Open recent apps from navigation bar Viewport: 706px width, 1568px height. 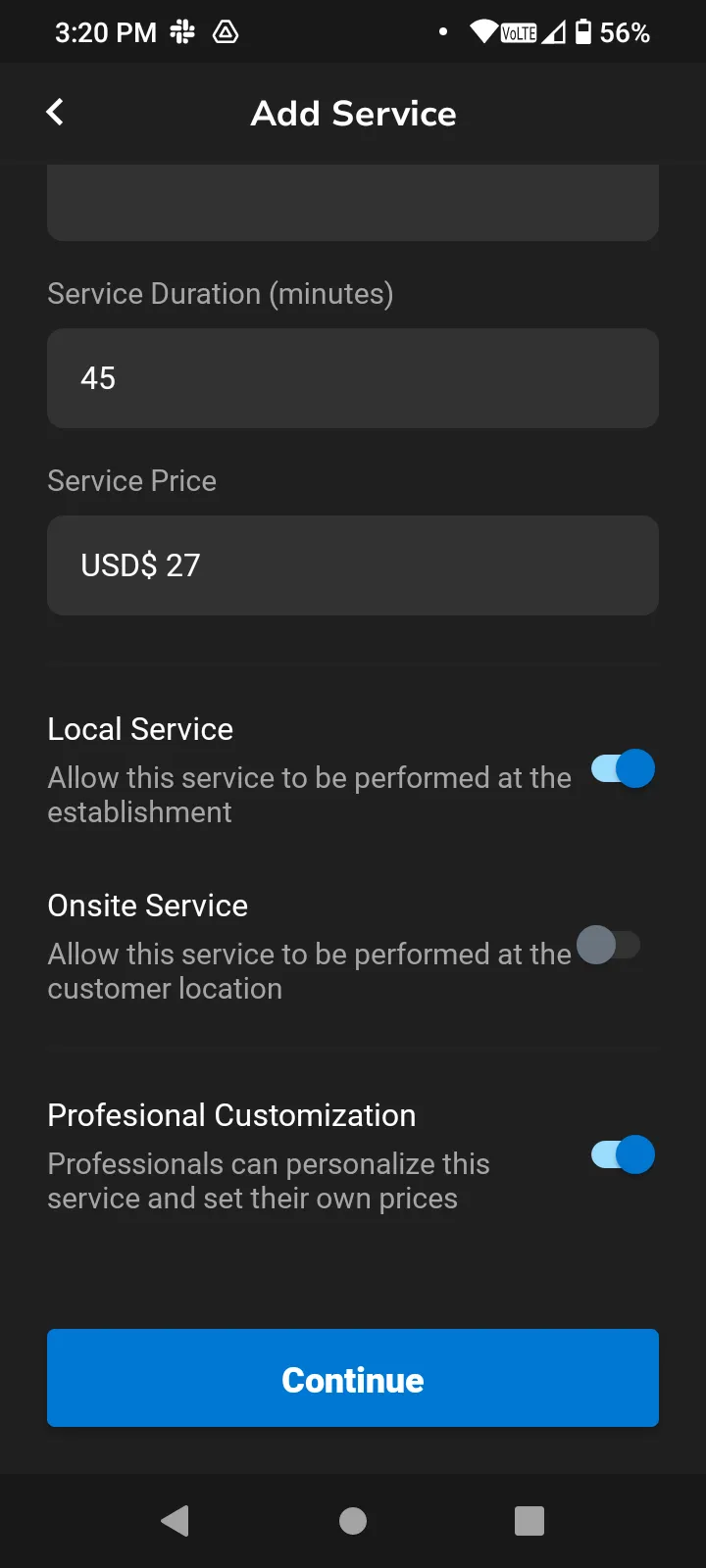529,1521
